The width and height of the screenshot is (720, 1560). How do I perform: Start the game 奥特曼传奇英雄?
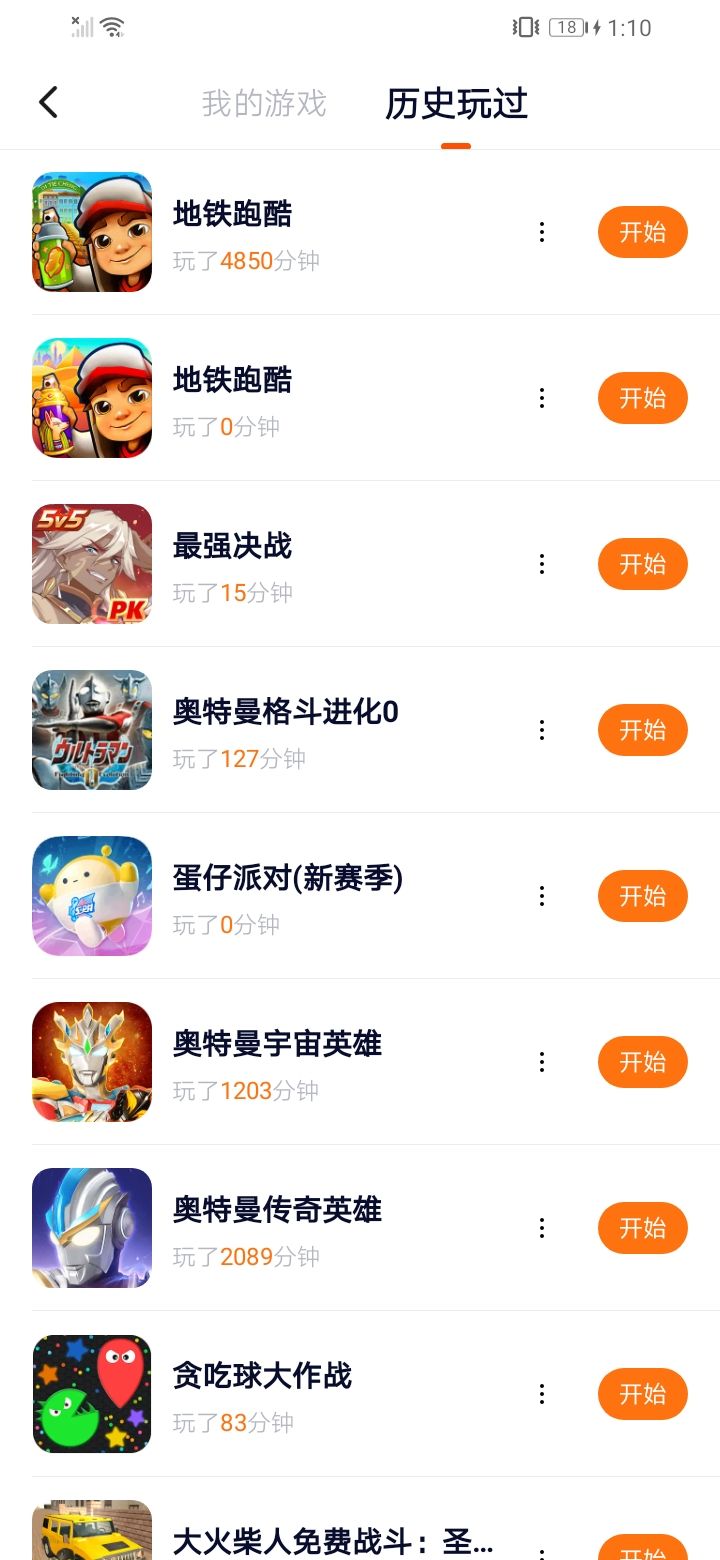(x=642, y=1228)
